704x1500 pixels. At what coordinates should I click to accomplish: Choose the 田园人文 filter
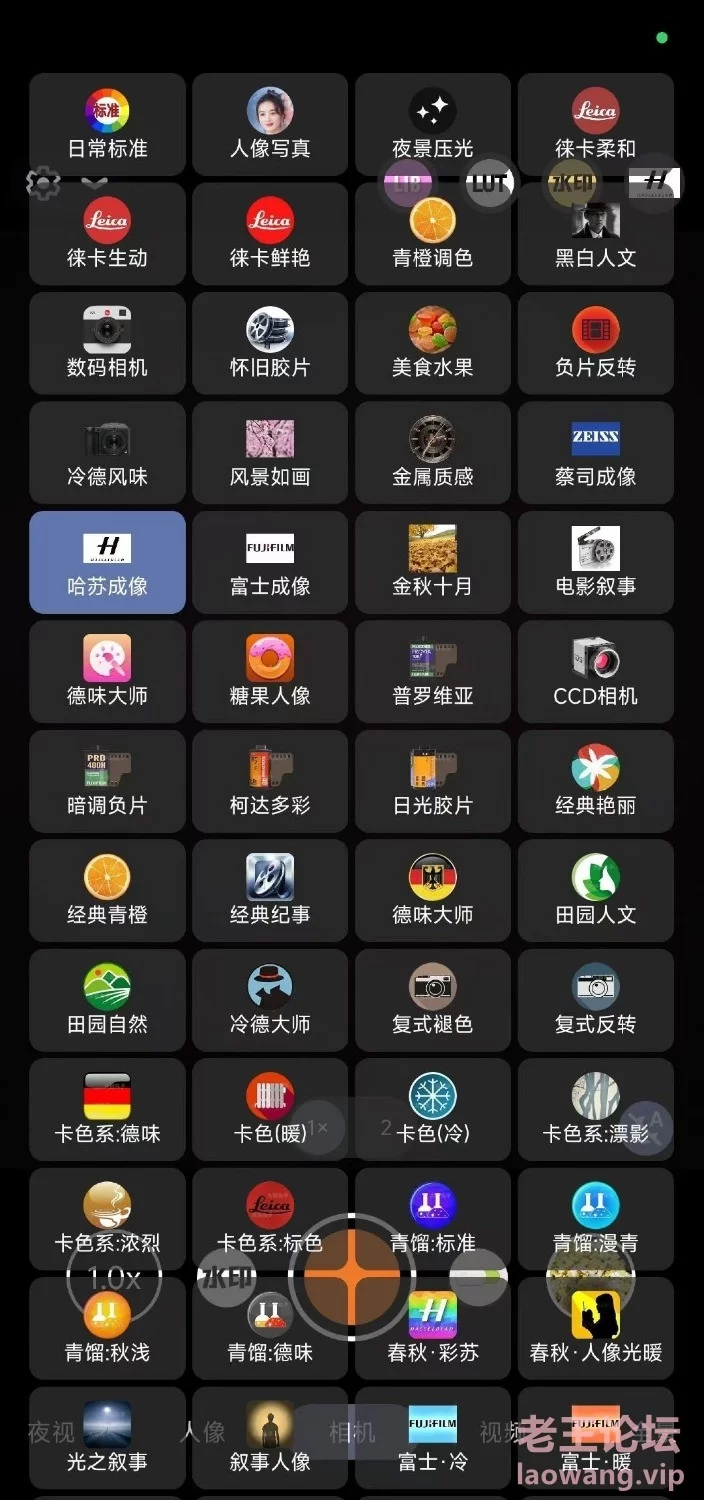tap(596, 890)
